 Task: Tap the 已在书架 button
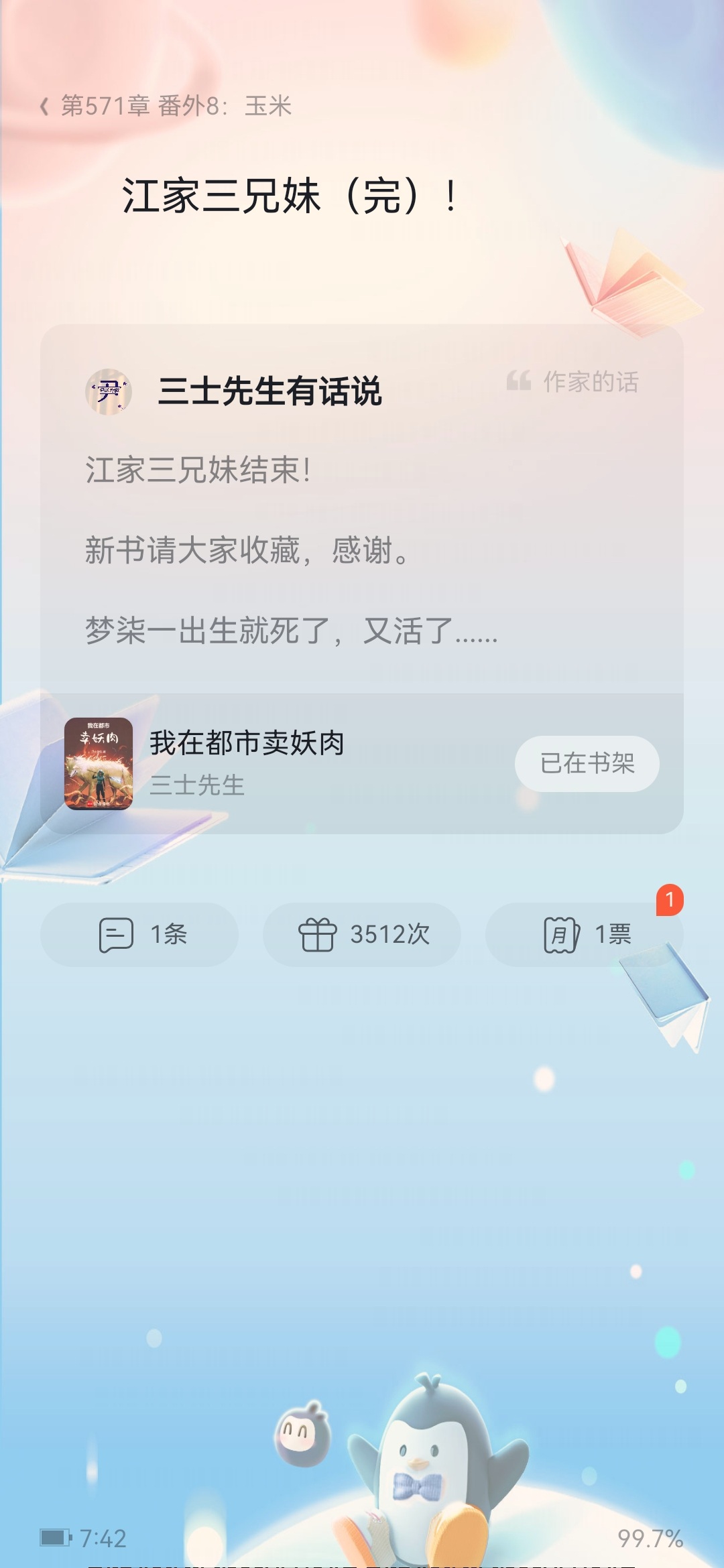[x=587, y=763]
